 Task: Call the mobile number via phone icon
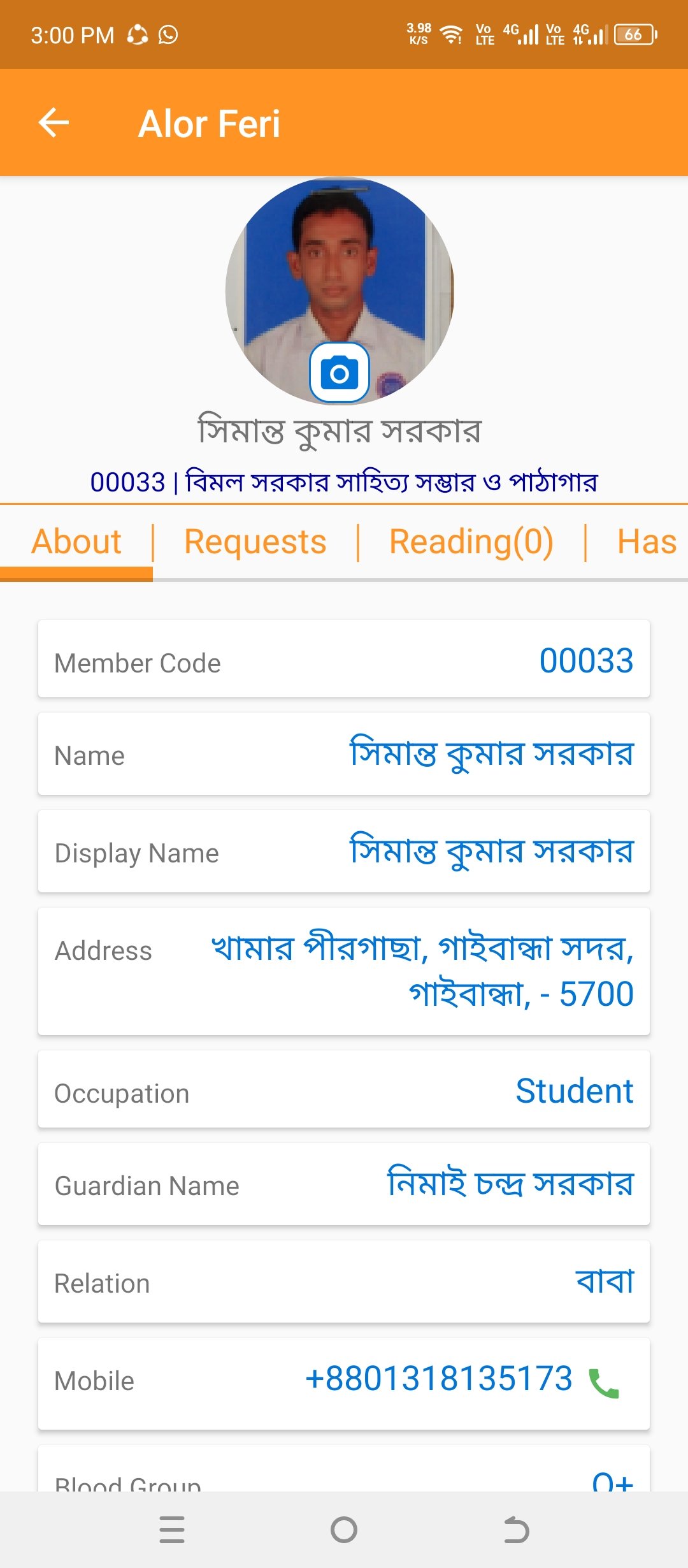[x=603, y=1383]
